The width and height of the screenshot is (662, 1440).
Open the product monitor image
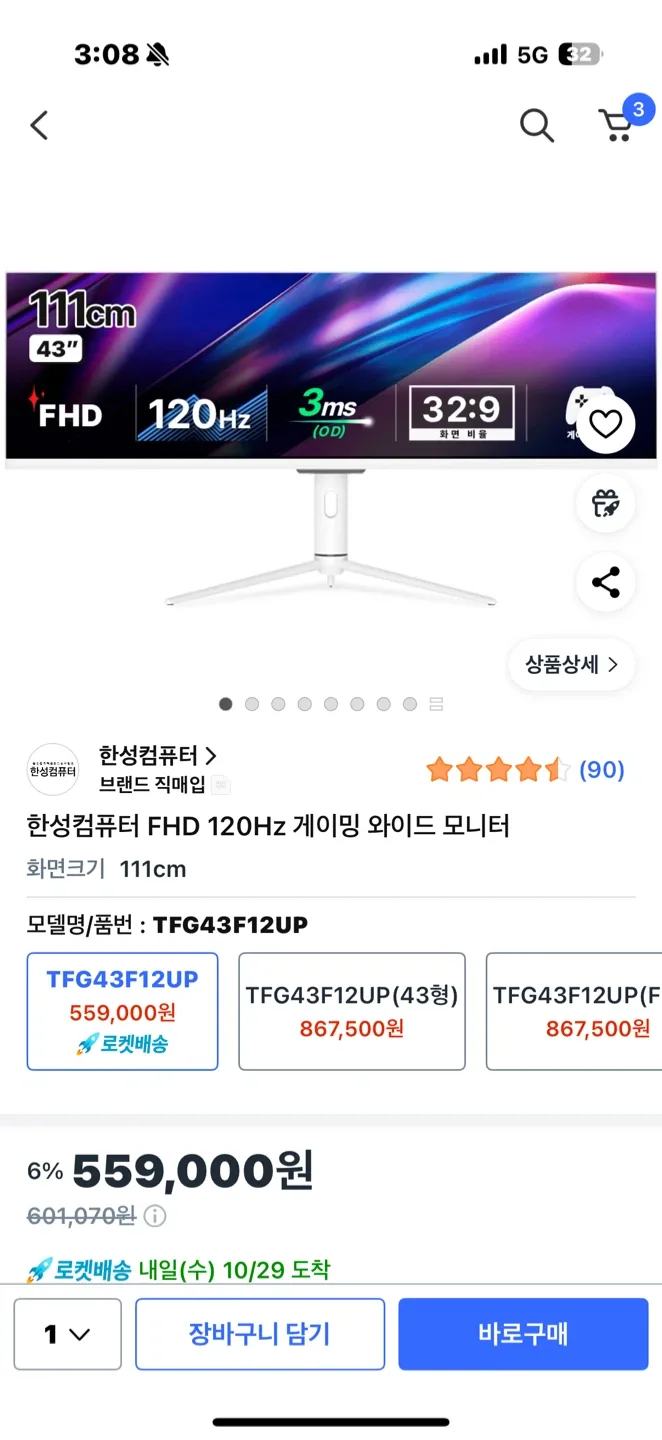point(300,440)
